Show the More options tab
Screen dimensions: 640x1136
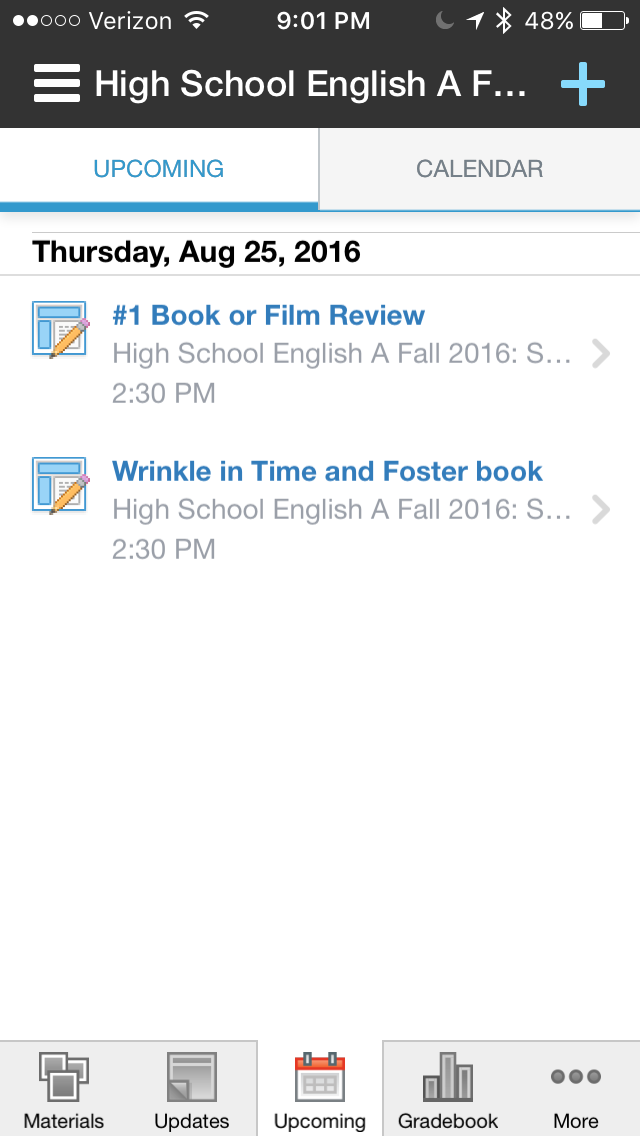(576, 1089)
